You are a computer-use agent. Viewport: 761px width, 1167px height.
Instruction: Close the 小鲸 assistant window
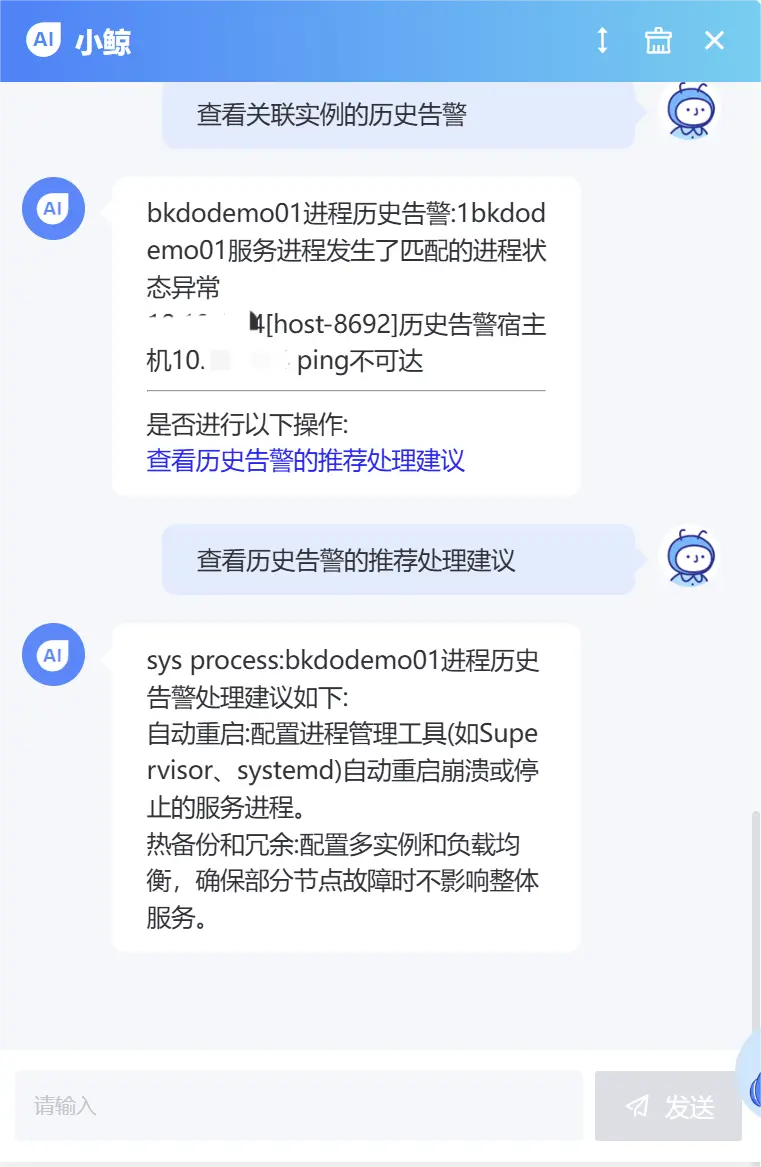click(x=714, y=41)
